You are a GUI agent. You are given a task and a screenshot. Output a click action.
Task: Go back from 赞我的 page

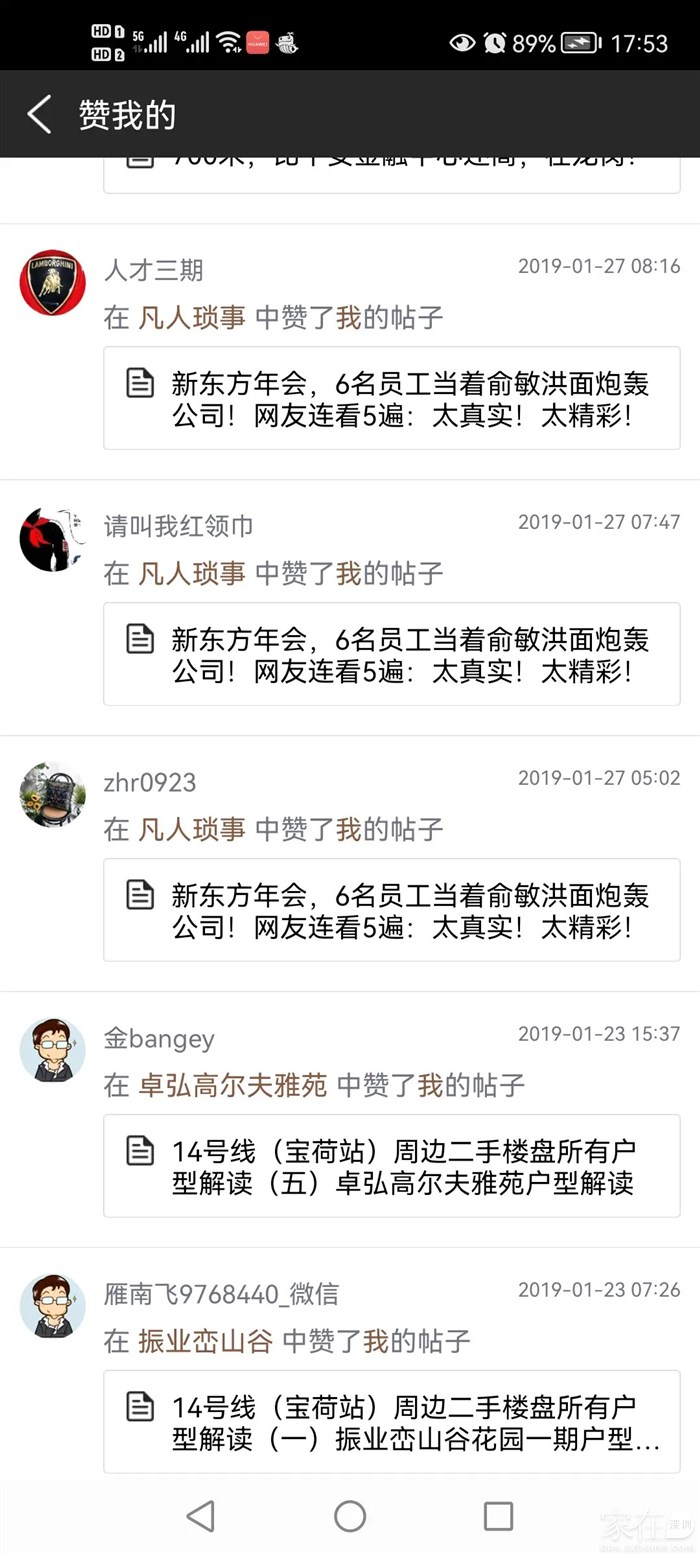pyautogui.click(x=39, y=115)
